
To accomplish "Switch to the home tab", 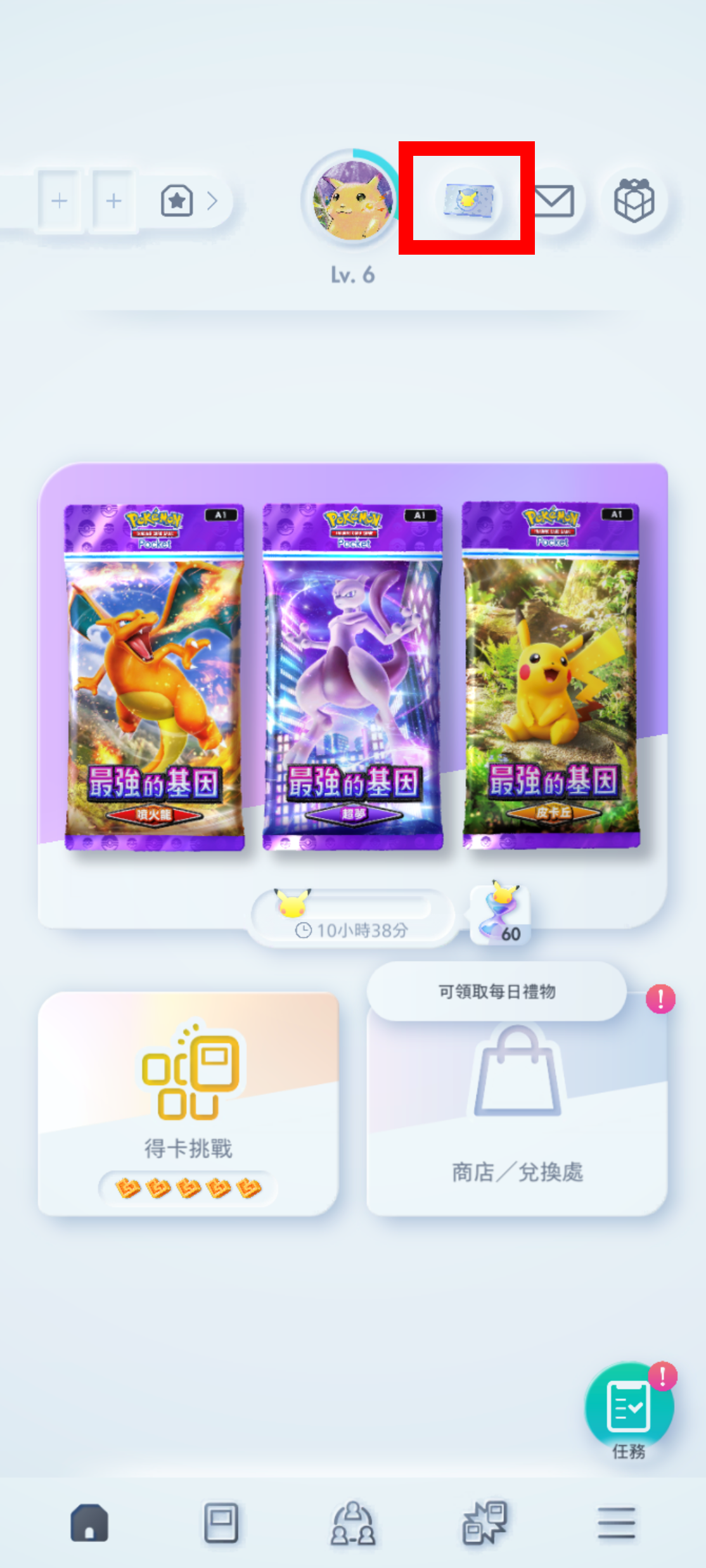I will tap(89, 1522).
